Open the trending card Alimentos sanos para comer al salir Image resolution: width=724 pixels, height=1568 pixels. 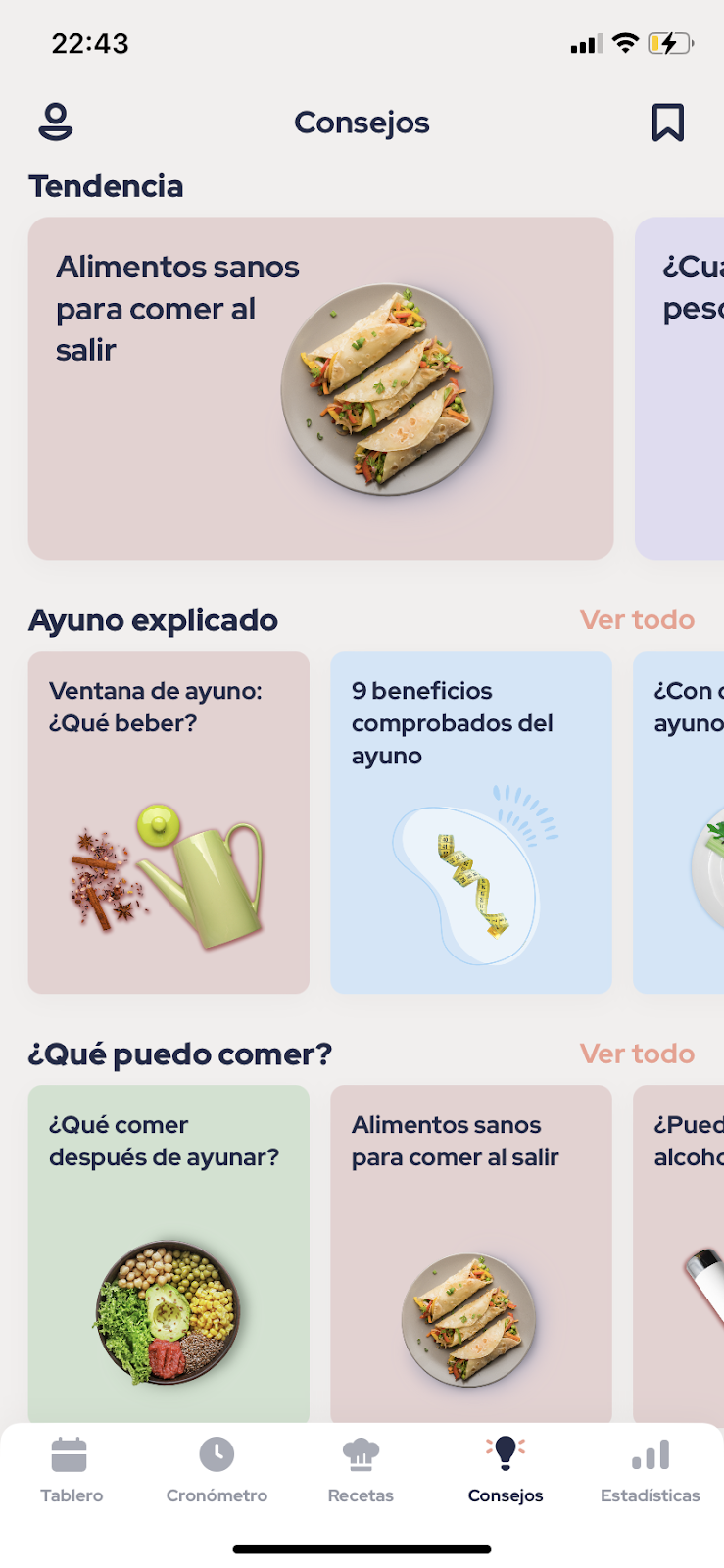320,388
